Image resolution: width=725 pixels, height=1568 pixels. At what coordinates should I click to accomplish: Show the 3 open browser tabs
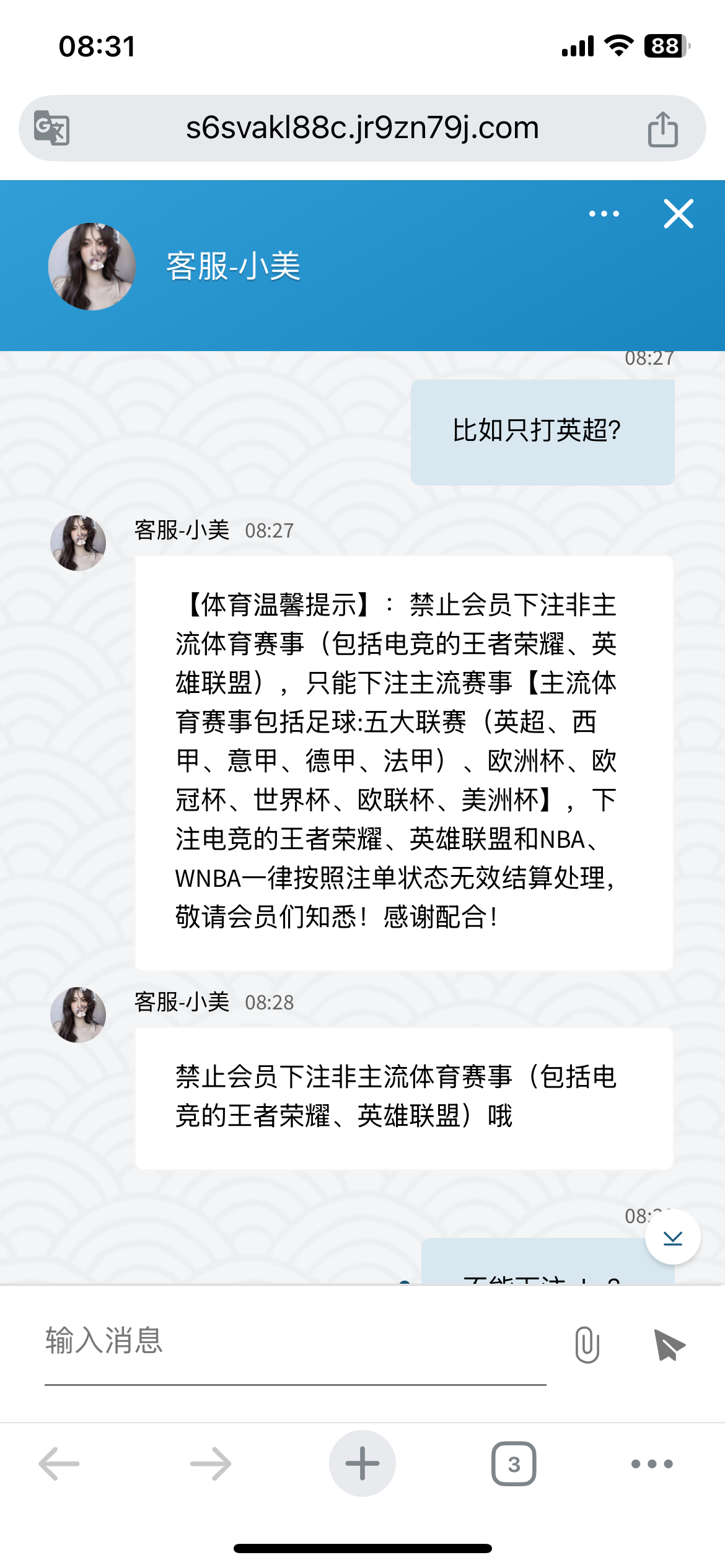514,1464
